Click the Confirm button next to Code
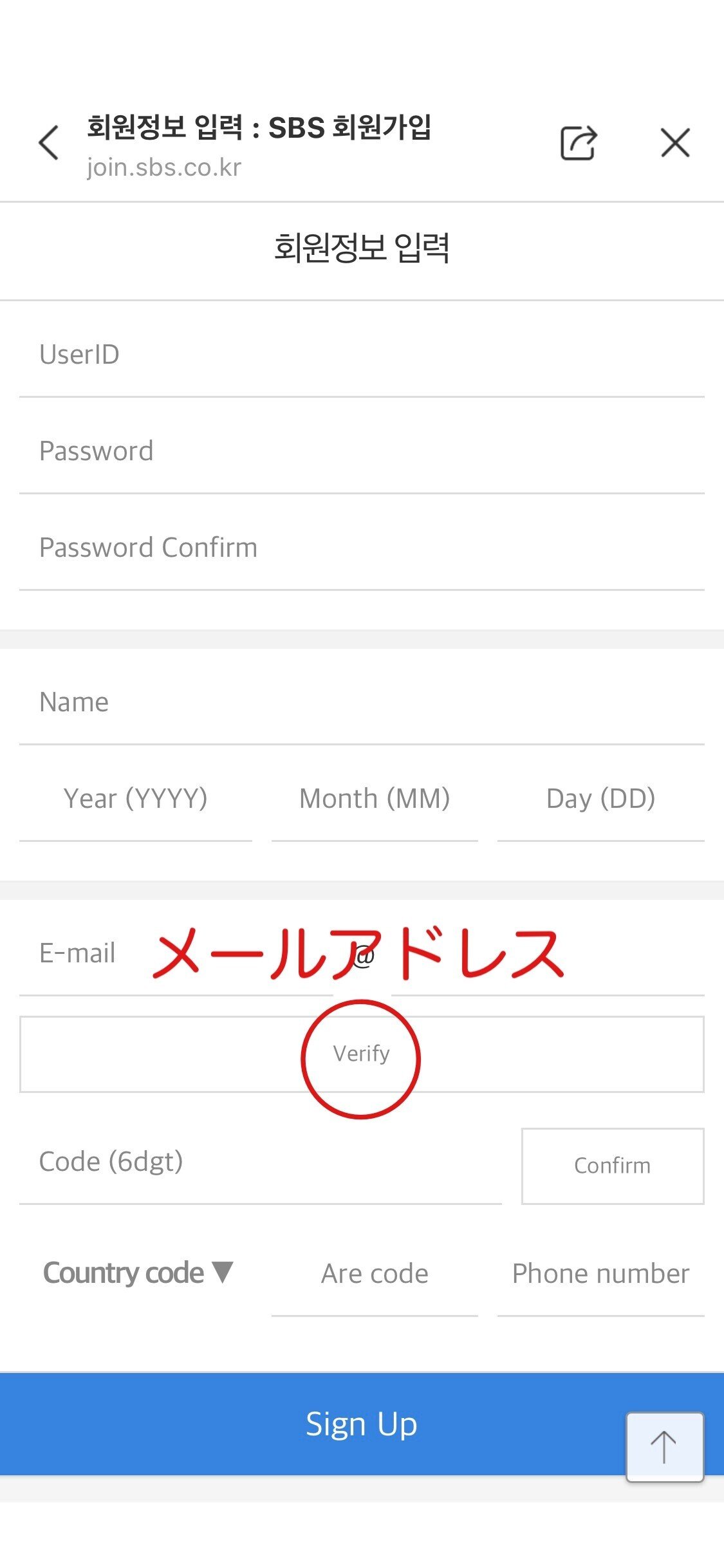Image resolution: width=724 pixels, height=1568 pixels. [611, 1165]
